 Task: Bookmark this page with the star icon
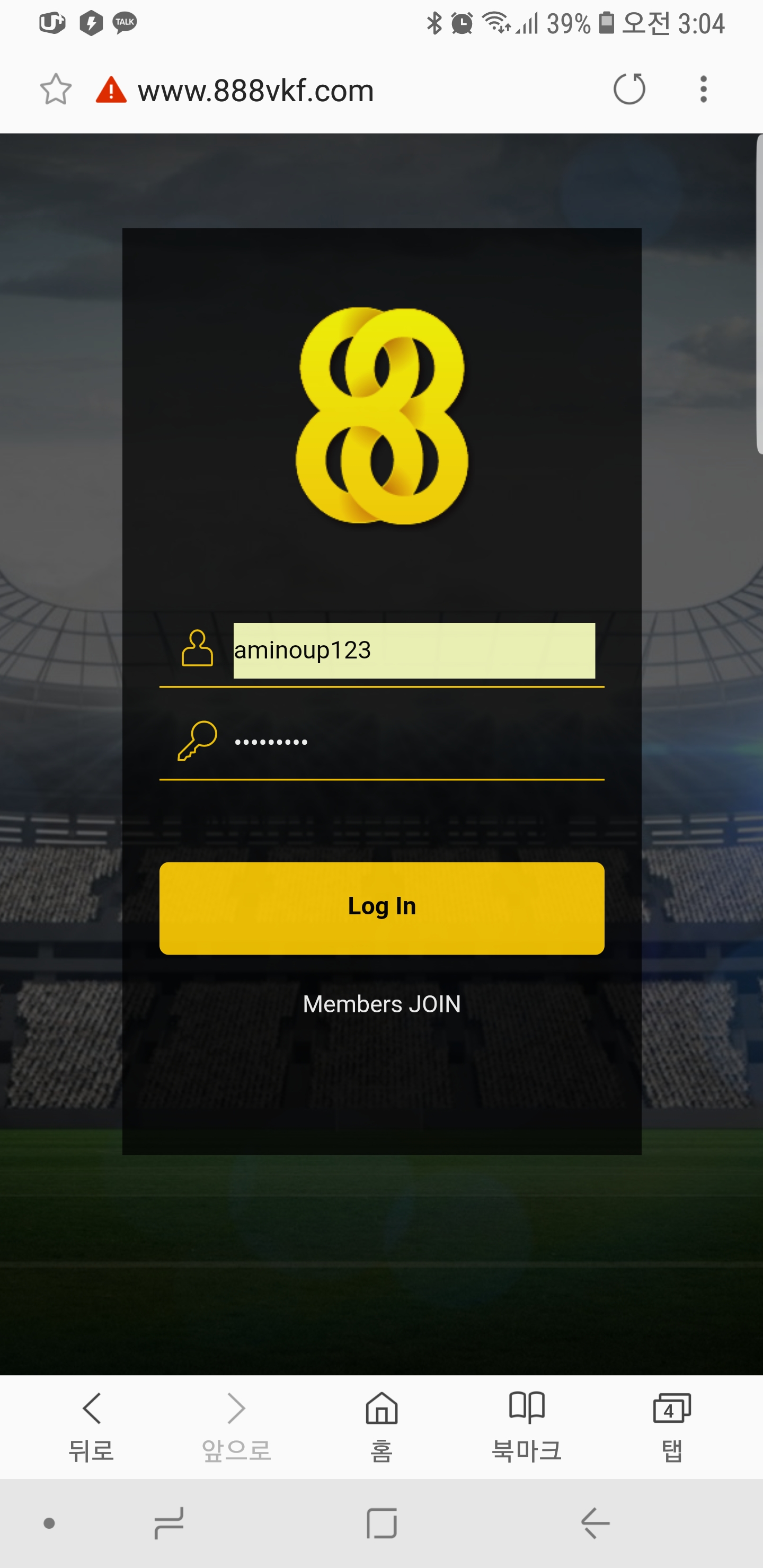[x=56, y=90]
